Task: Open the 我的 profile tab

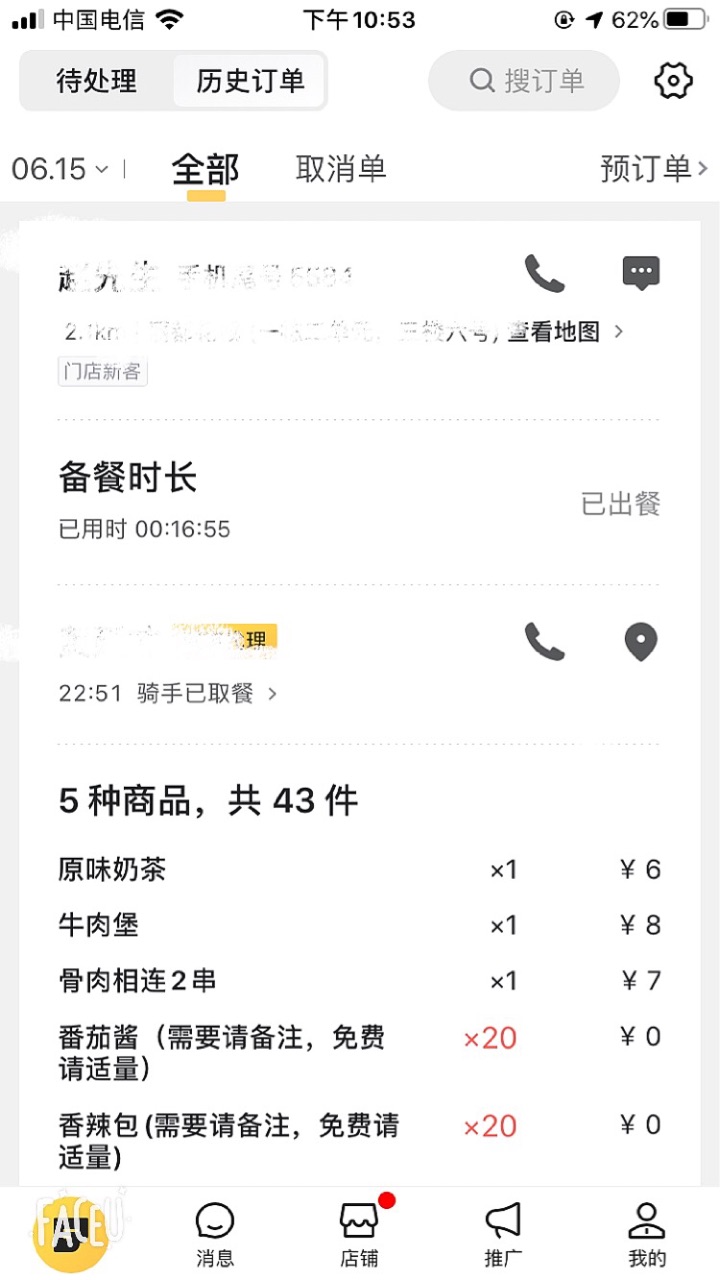Action: coord(647,1234)
